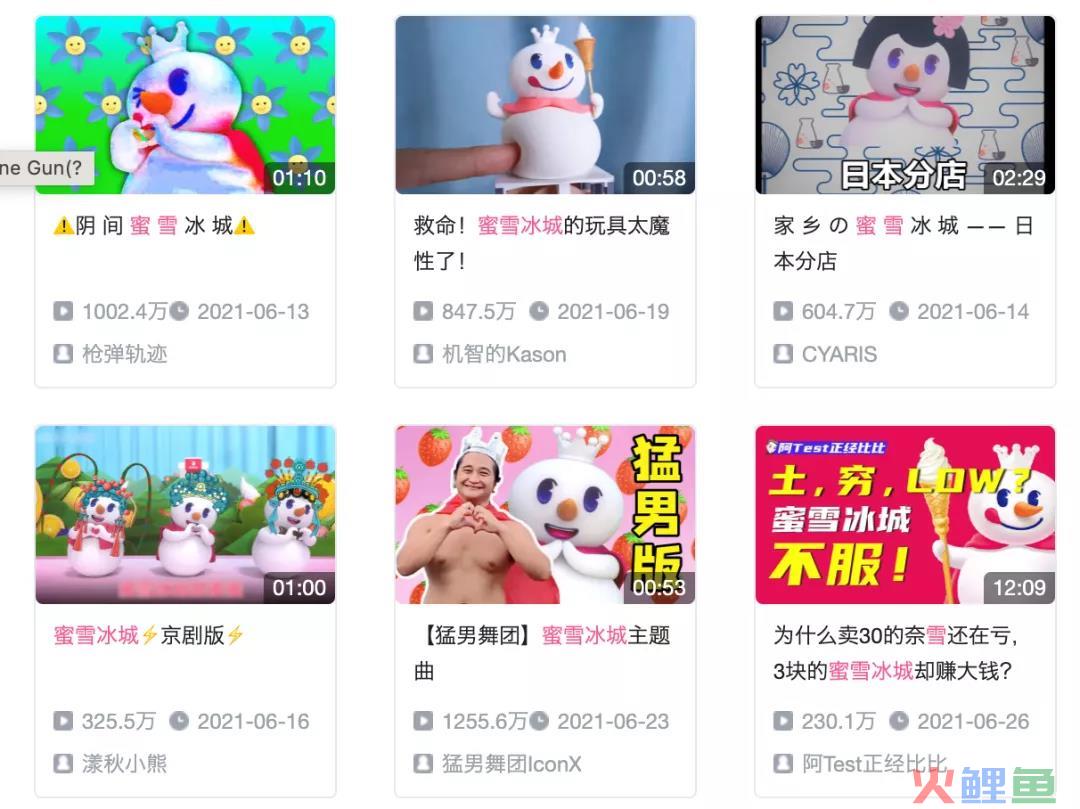Play 救命!蜜雪冰城的玩具太魔性了 video

[x=545, y=105]
